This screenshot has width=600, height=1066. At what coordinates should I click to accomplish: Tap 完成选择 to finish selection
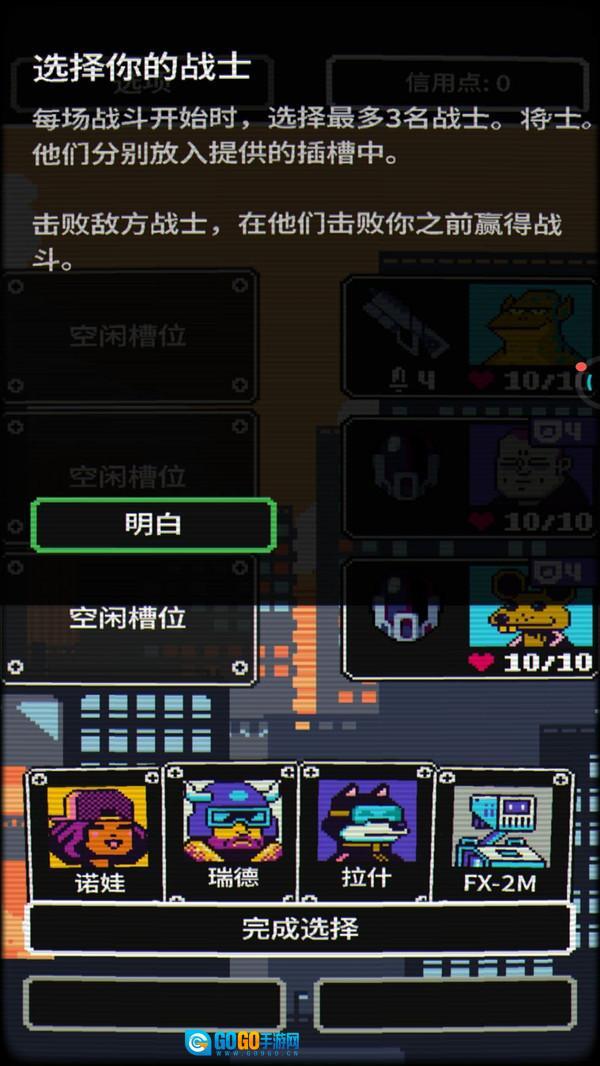[x=300, y=929]
